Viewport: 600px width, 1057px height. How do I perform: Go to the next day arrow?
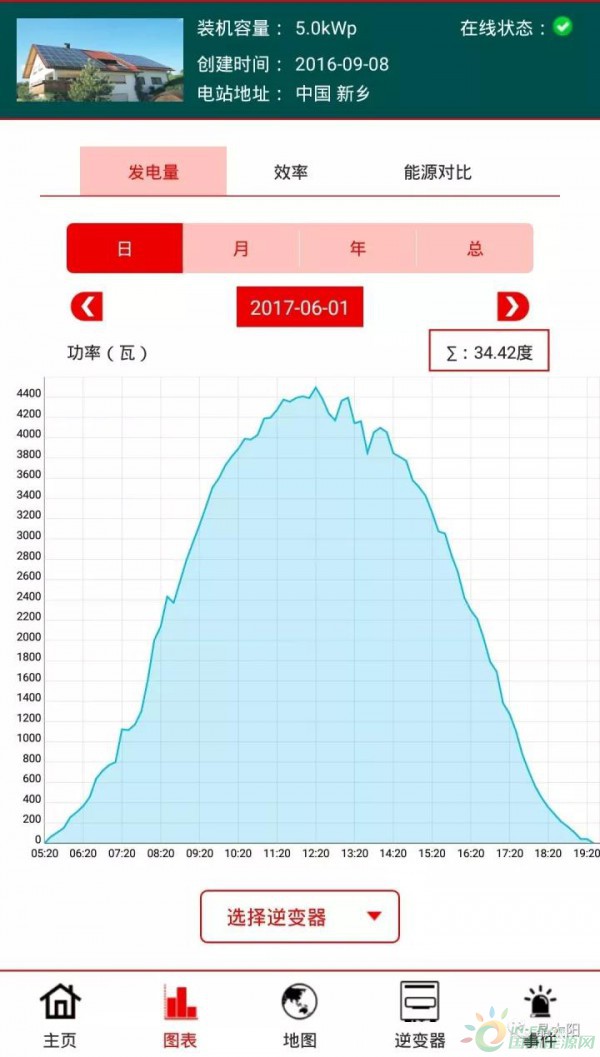click(x=513, y=307)
